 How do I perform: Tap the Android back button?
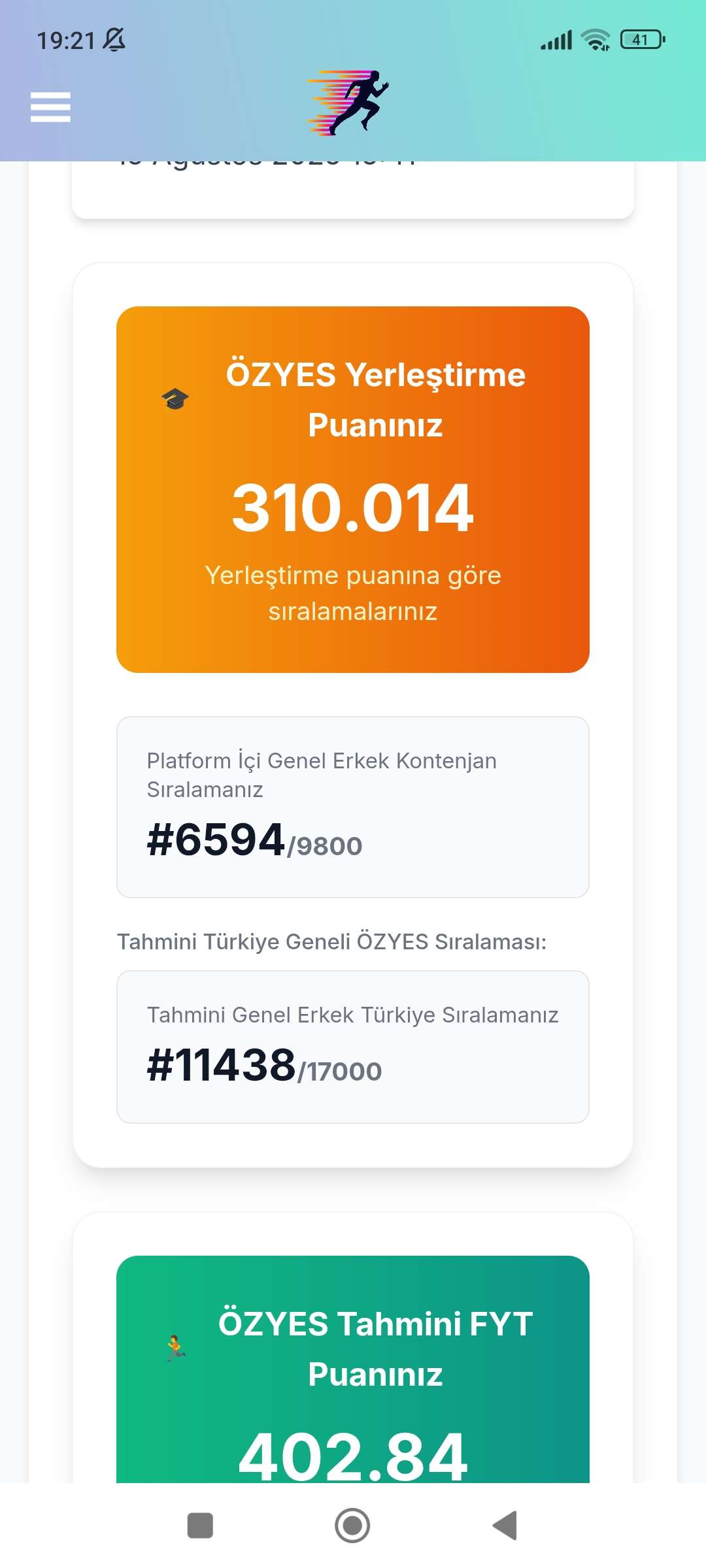coord(505,1526)
